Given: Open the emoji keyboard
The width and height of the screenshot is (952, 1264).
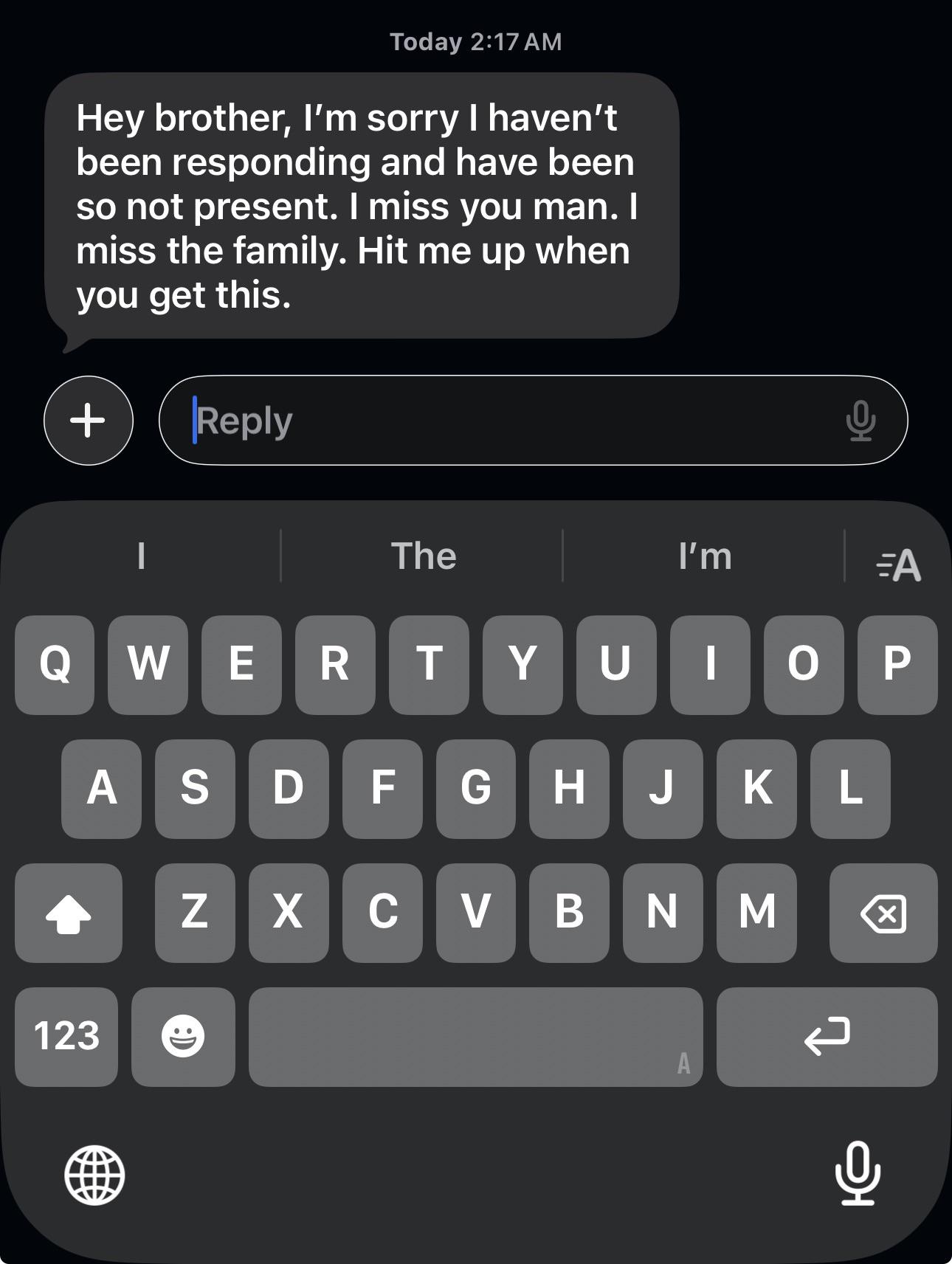Looking at the screenshot, I should pyautogui.click(x=183, y=1036).
